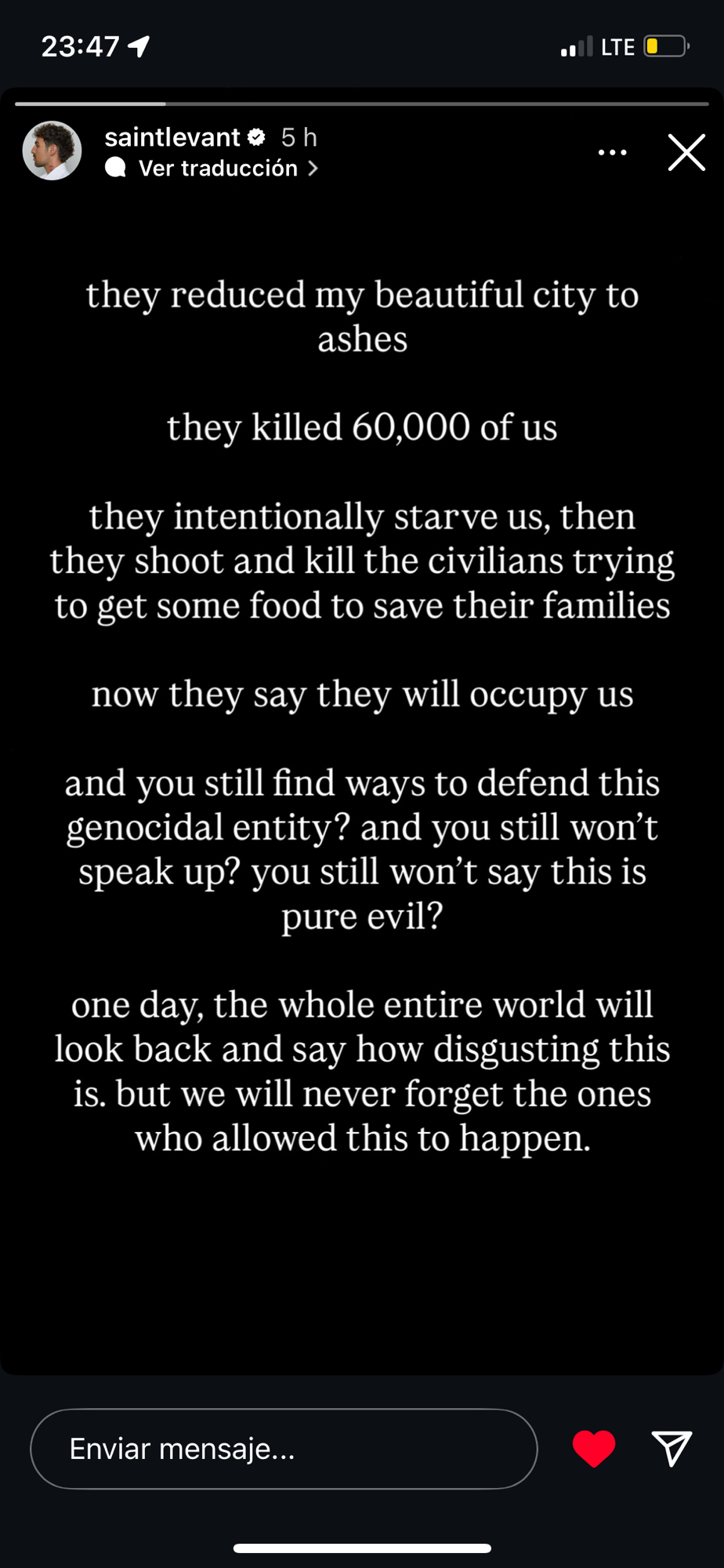Like this story with the heart
724x1568 pixels.
594,1448
